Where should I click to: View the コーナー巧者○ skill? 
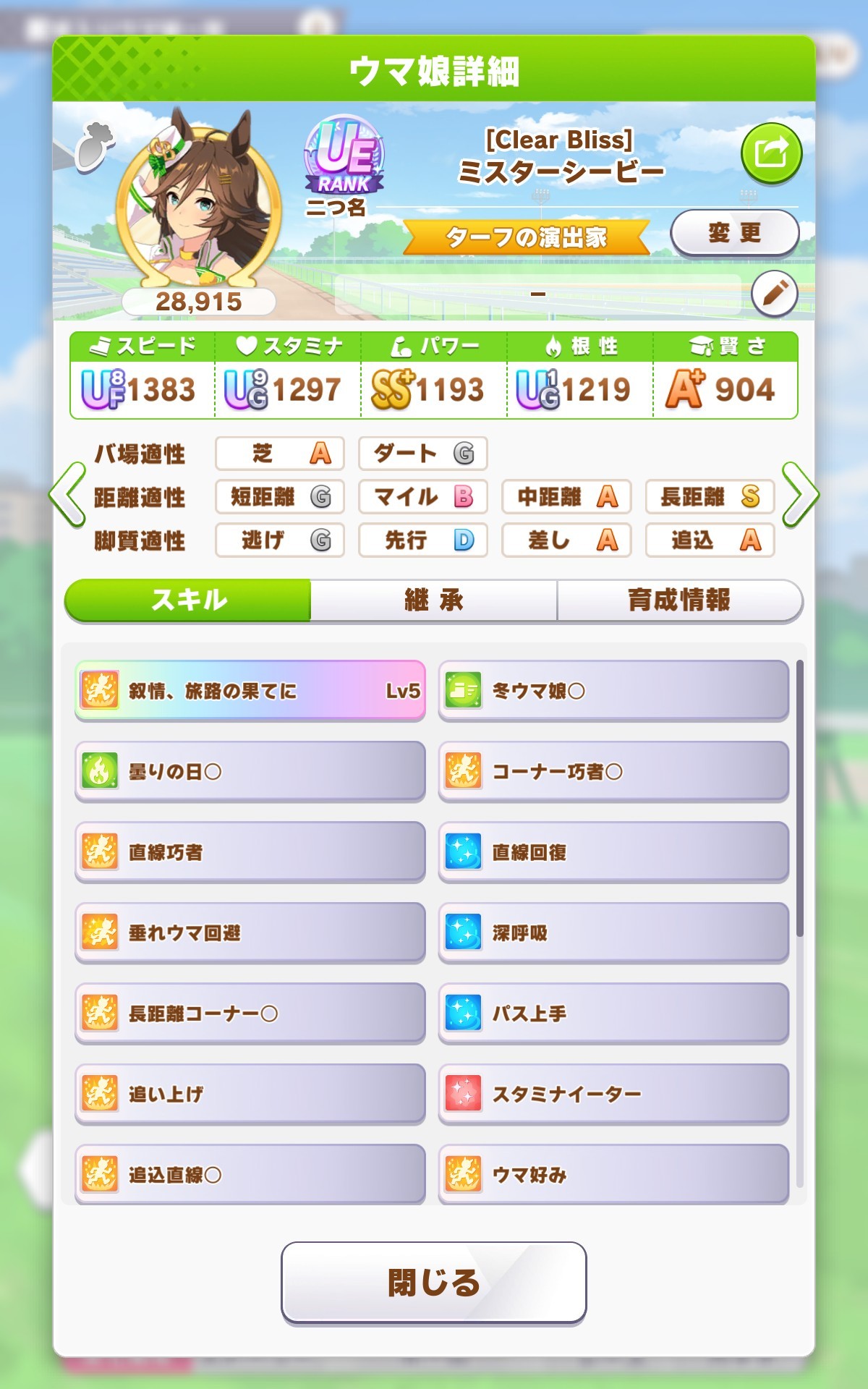pyautogui.click(x=613, y=771)
